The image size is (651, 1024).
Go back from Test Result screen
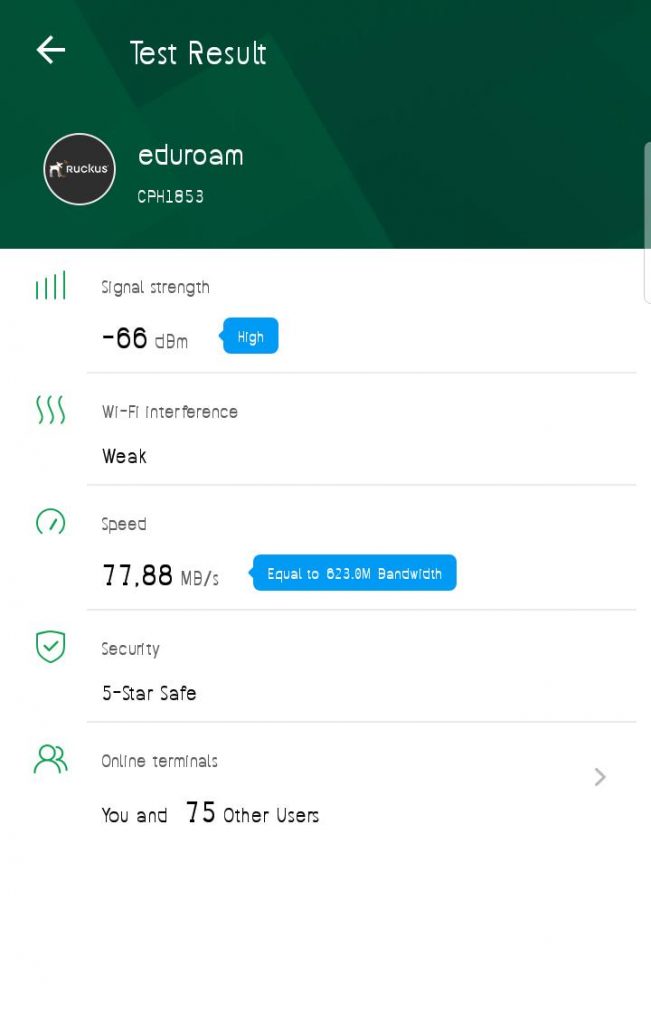click(51, 51)
